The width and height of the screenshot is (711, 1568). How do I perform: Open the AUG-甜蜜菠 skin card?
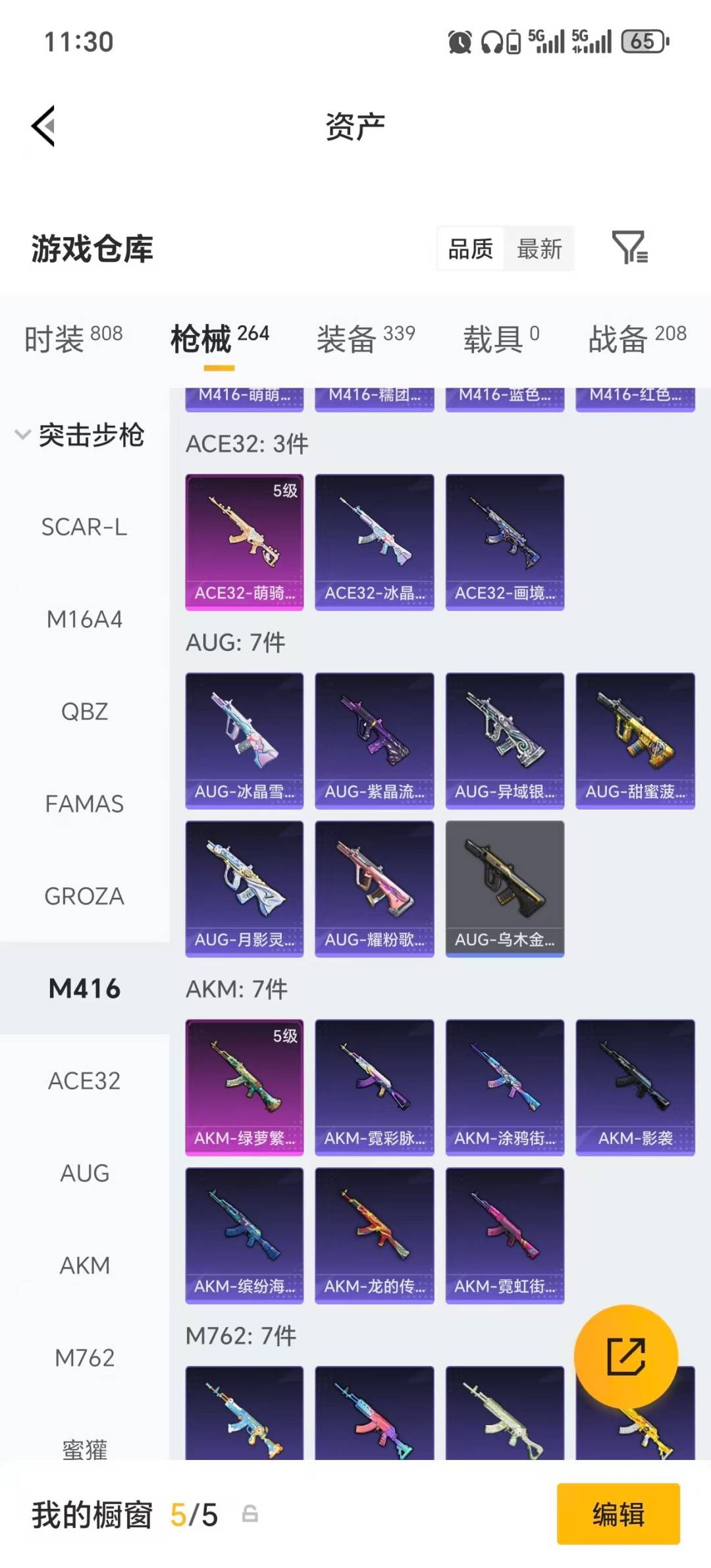coord(635,741)
